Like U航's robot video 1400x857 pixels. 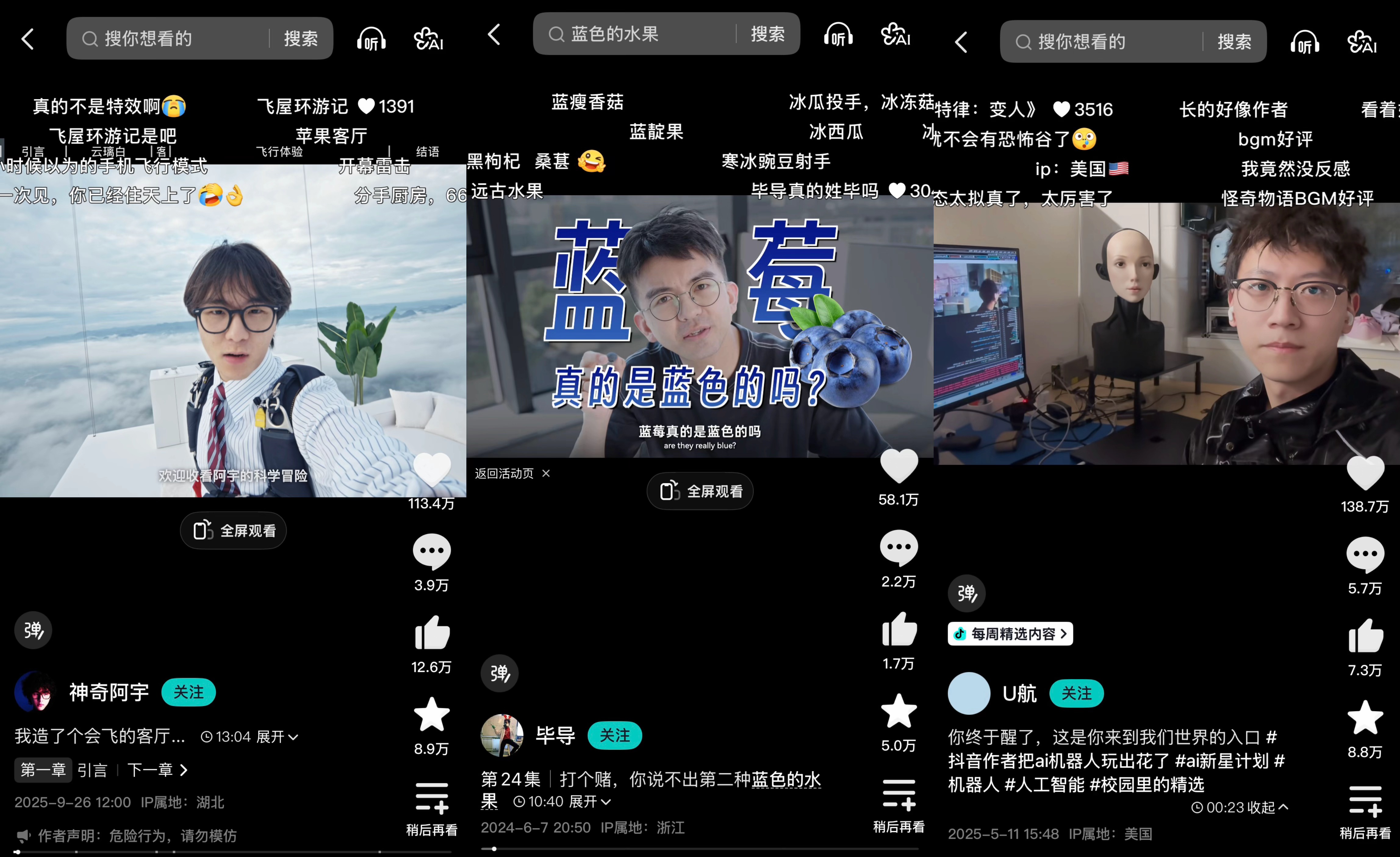tap(1365, 473)
